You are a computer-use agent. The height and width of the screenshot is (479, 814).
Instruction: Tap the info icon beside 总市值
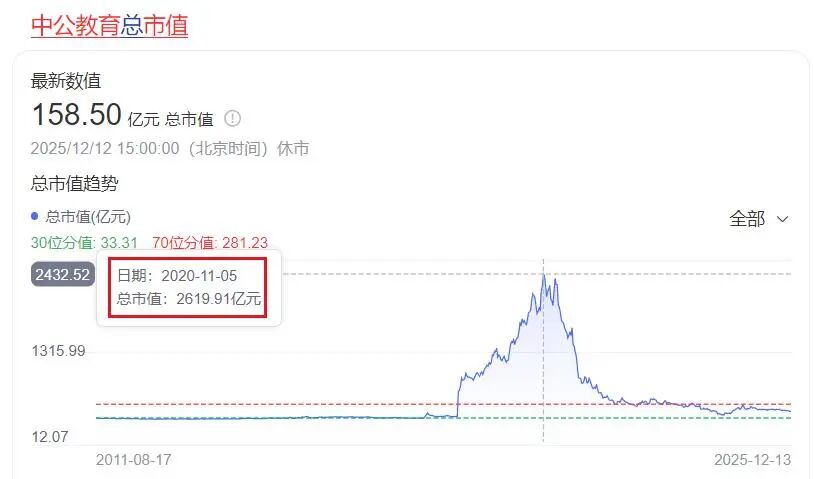[233, 119]
